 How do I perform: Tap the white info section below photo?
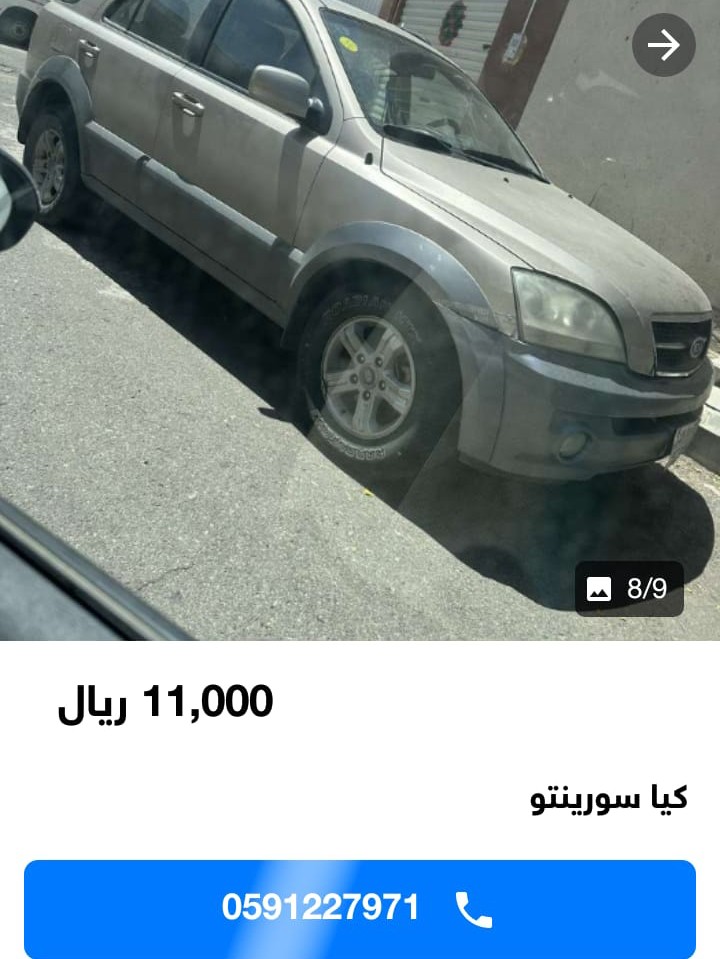360,750
